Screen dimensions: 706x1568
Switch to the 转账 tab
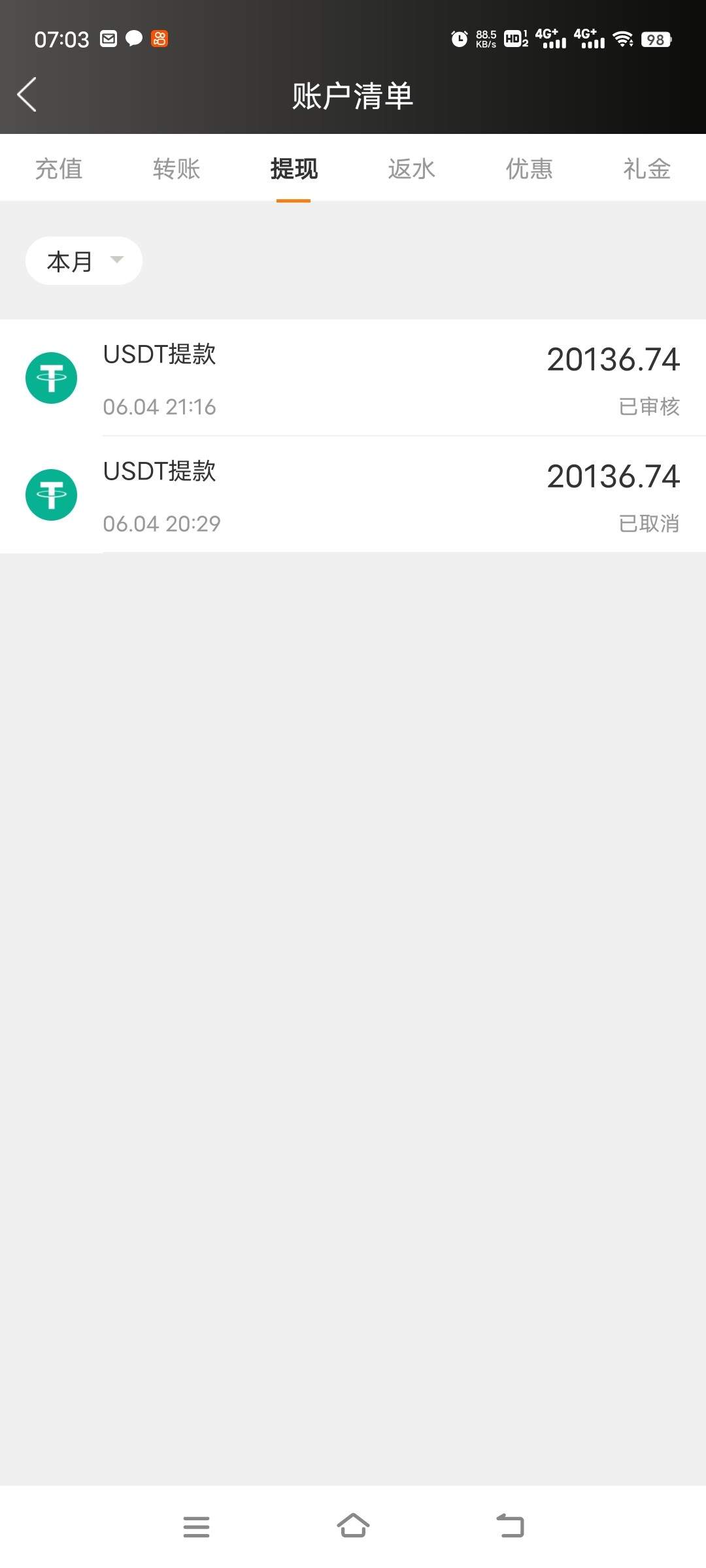pos(176,169)
